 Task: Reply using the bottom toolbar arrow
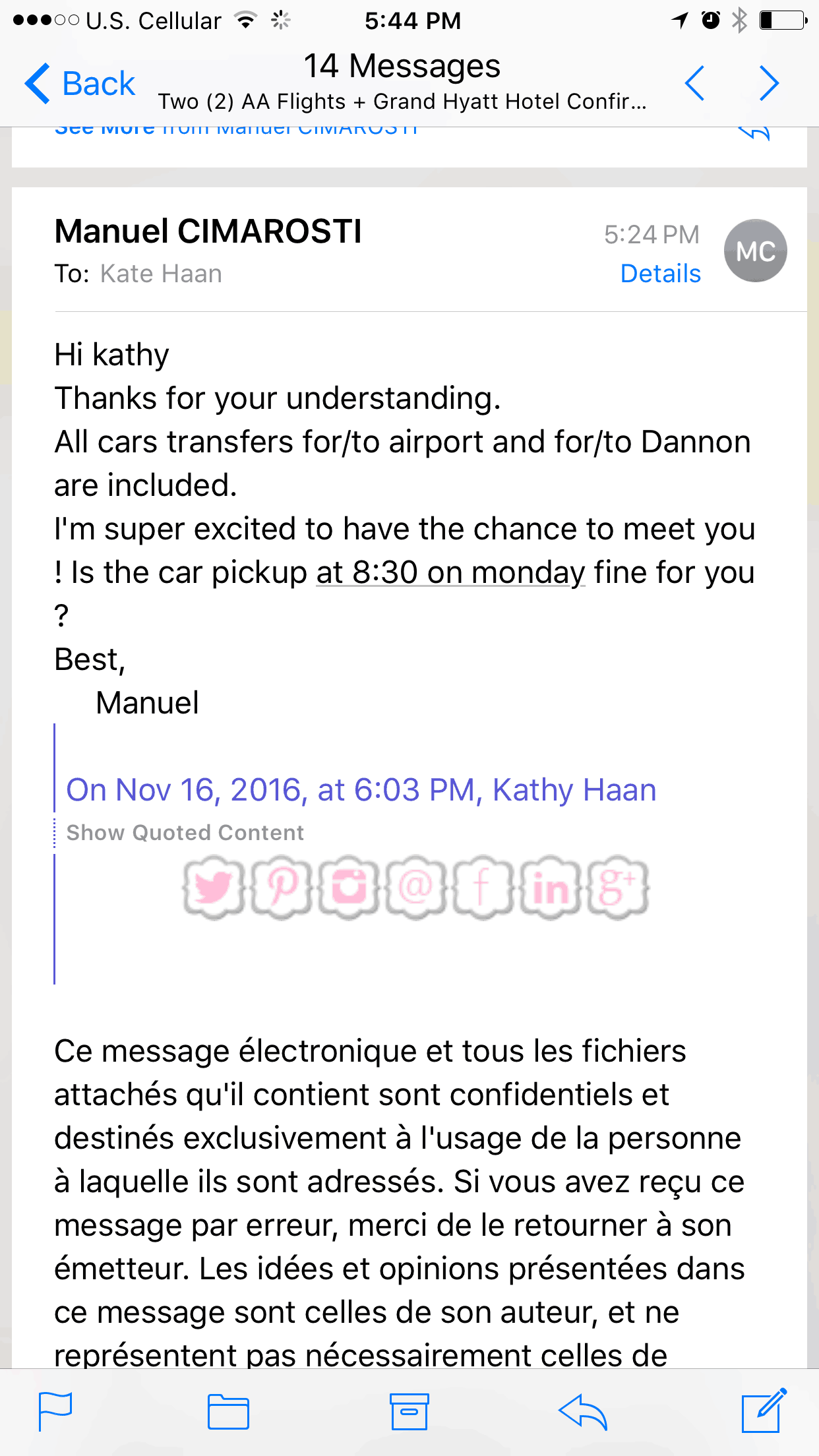point(583,1411)
